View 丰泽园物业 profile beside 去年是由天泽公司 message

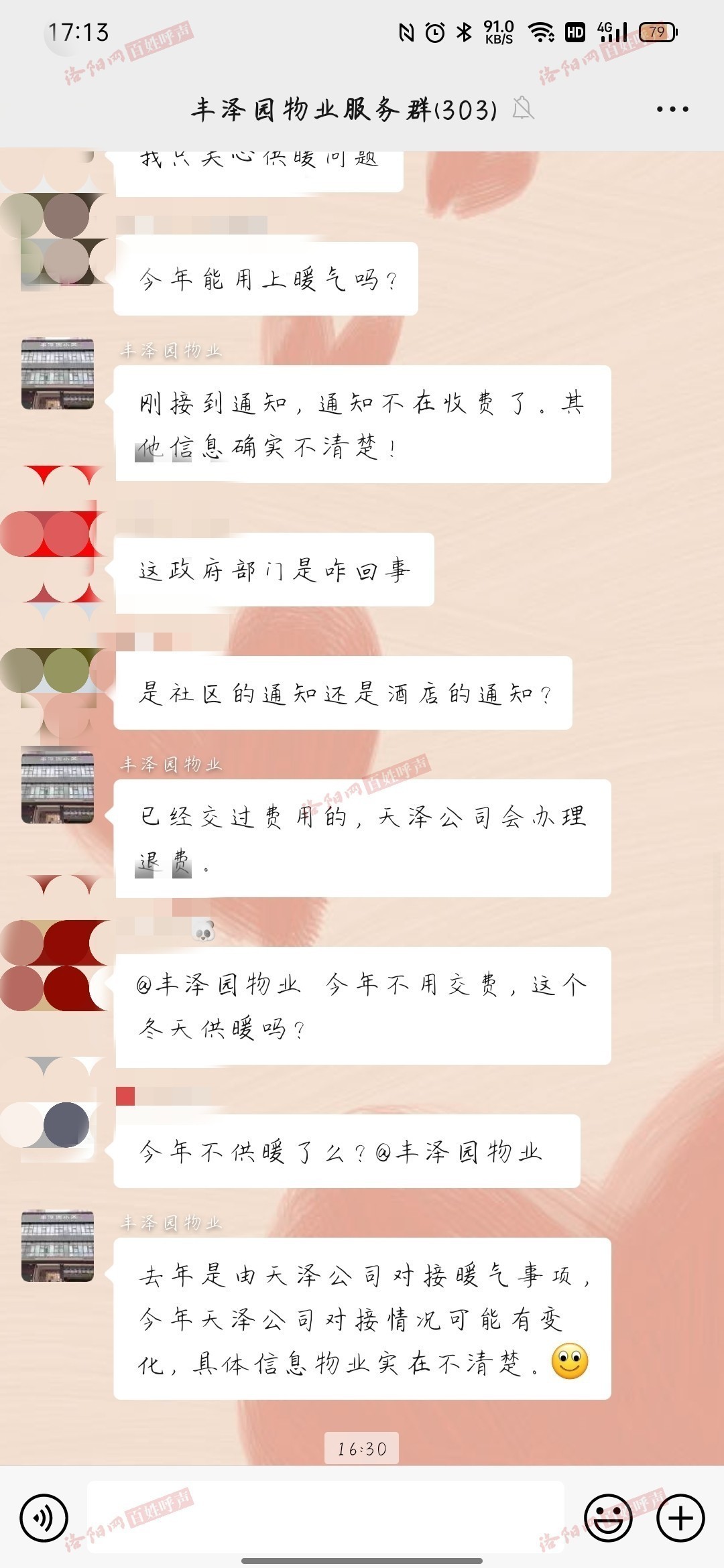coord(58,1246)
